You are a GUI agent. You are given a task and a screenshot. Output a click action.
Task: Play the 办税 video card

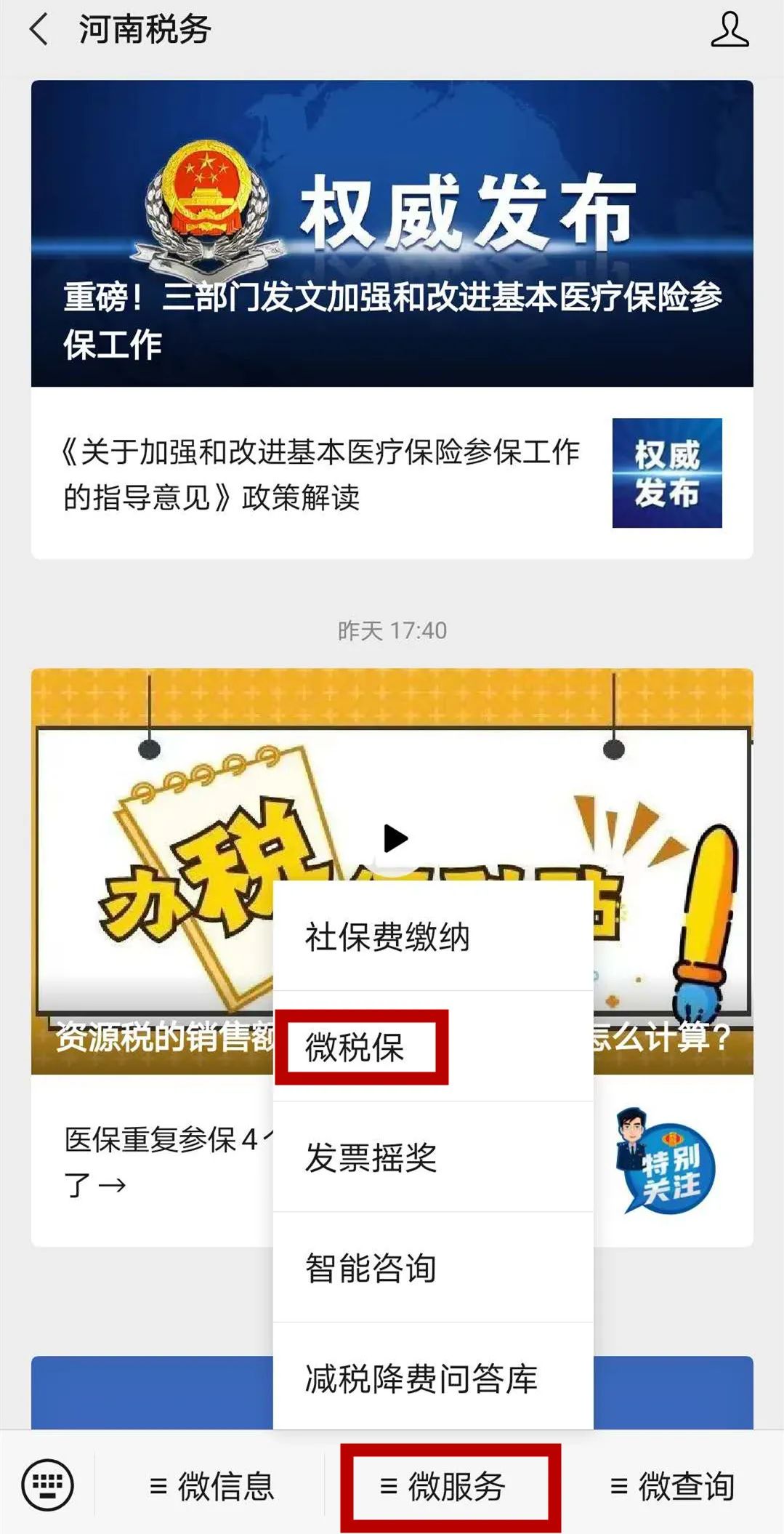click(395, 838)
